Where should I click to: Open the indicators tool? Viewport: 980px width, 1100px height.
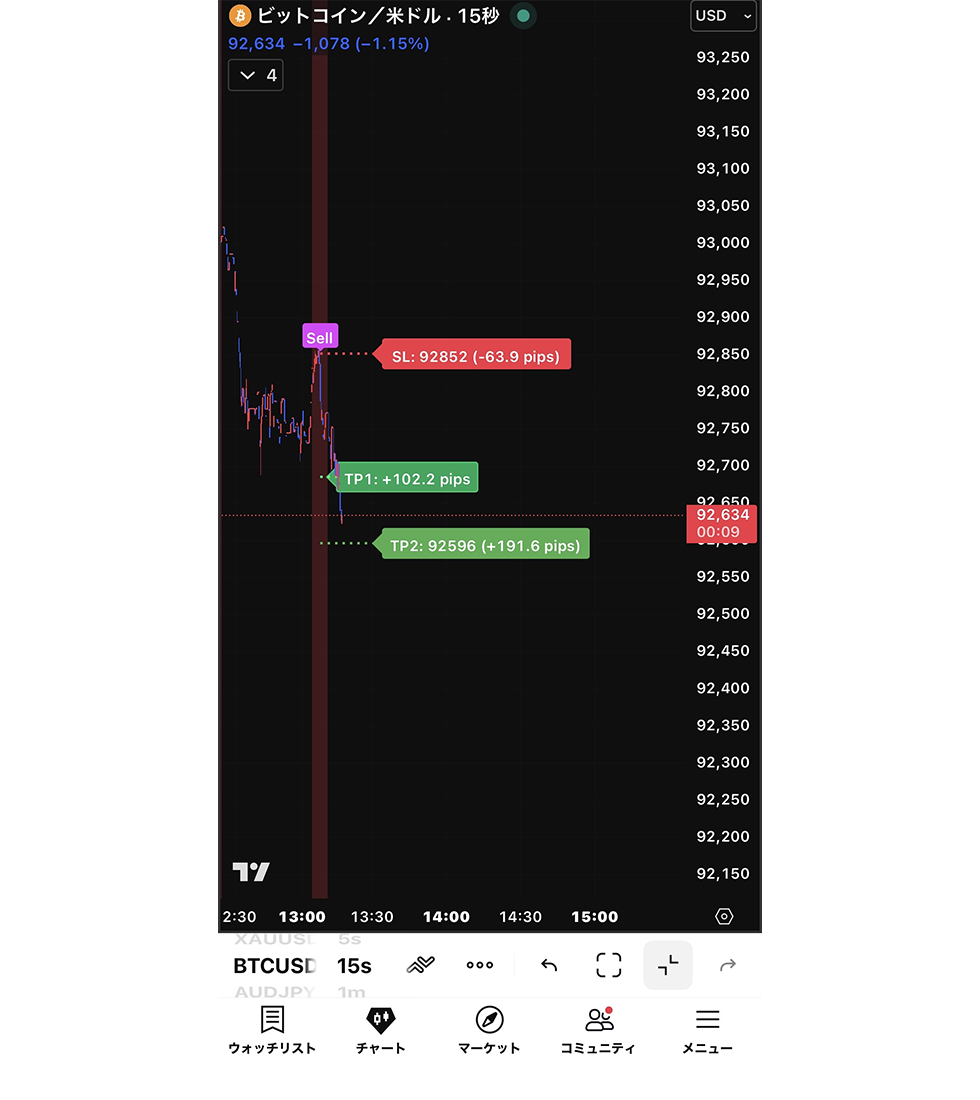[x=420, y=965]
